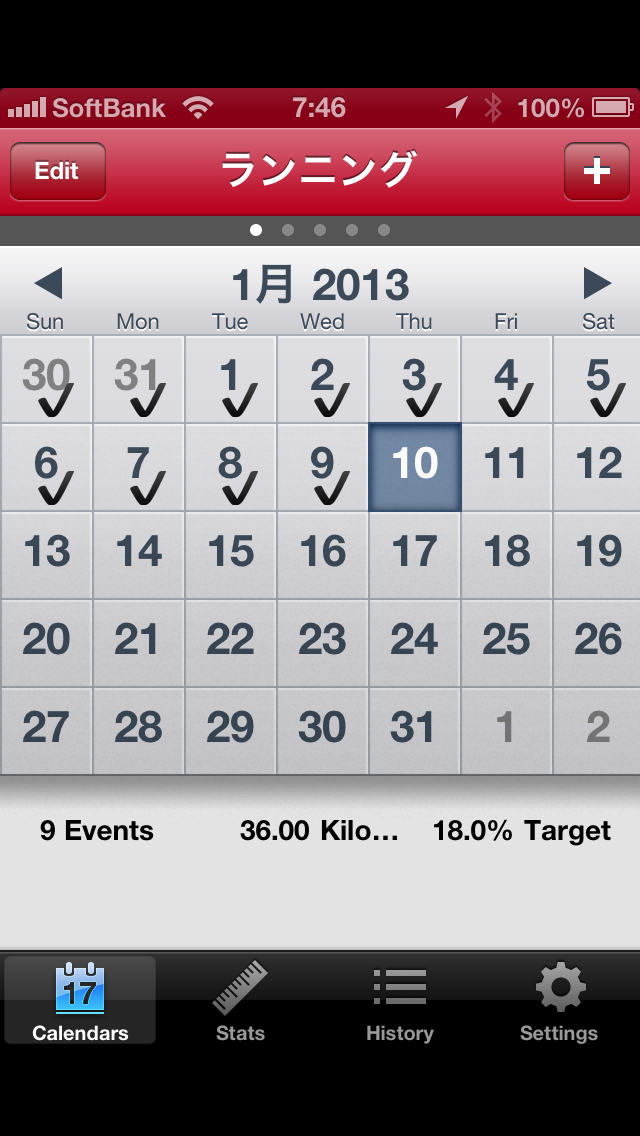Go to the Settings tab

pyautogui.click(x=559, y=1001)
